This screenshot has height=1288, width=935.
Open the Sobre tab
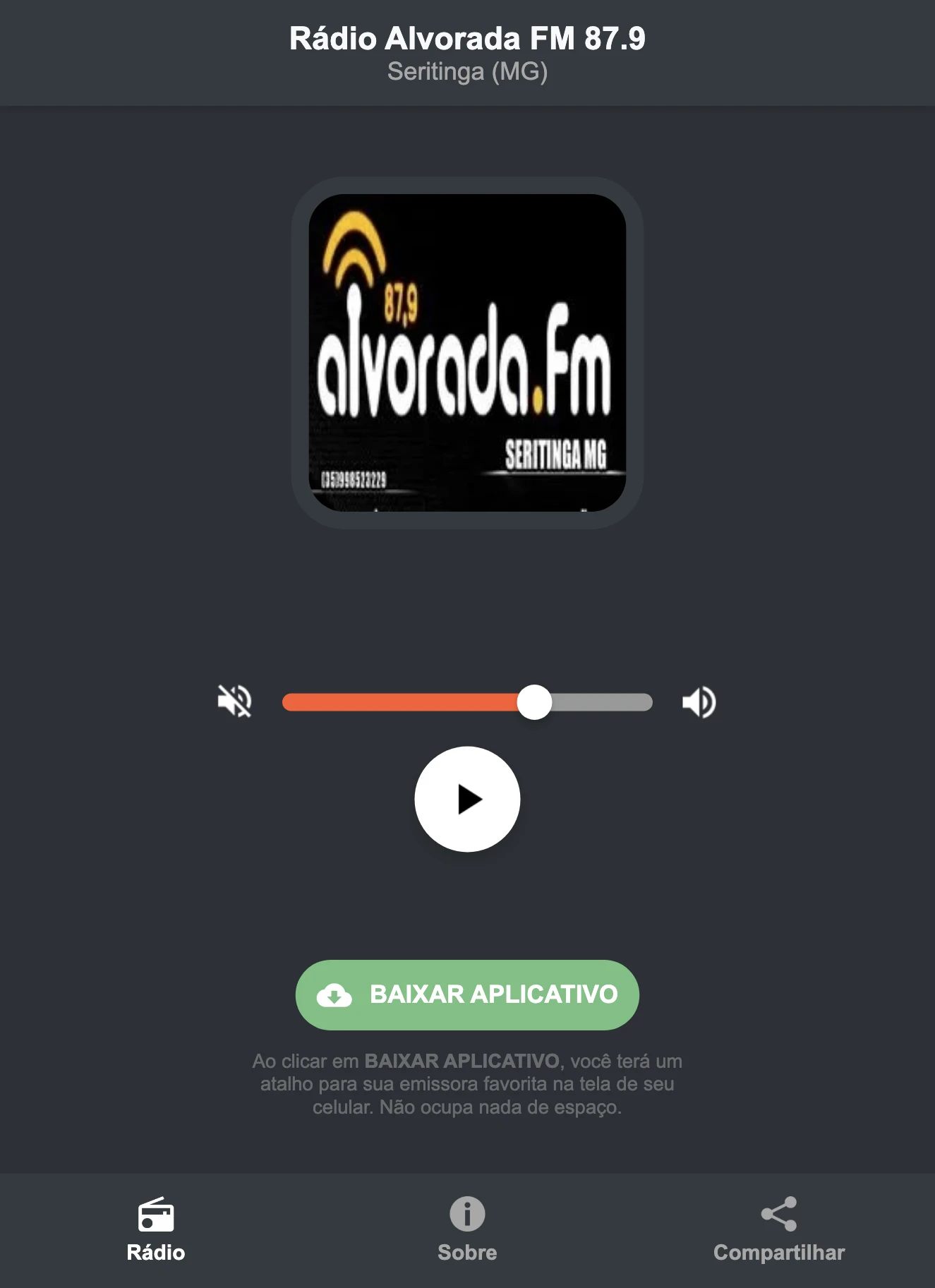point(466,1228)
